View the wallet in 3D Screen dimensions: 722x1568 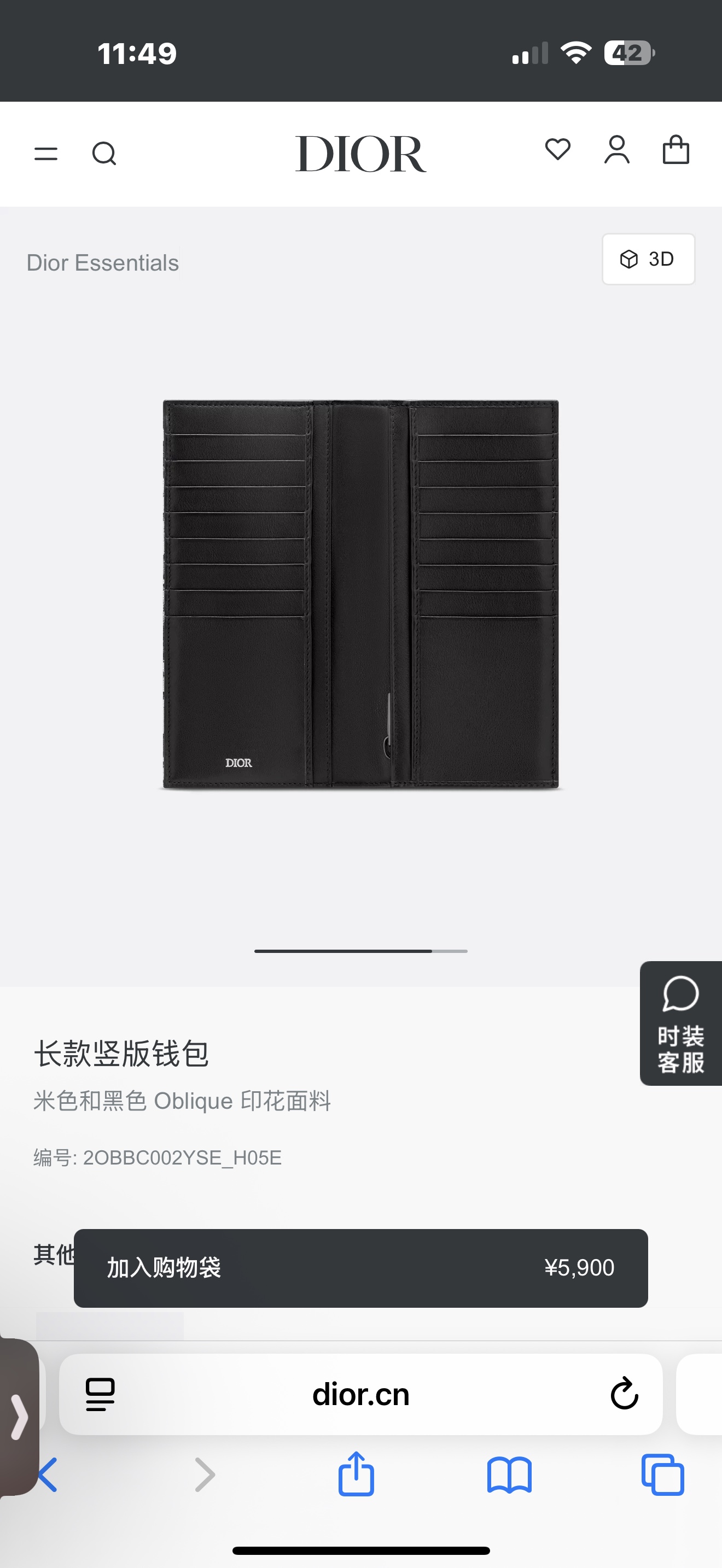(x=648, y=259)
